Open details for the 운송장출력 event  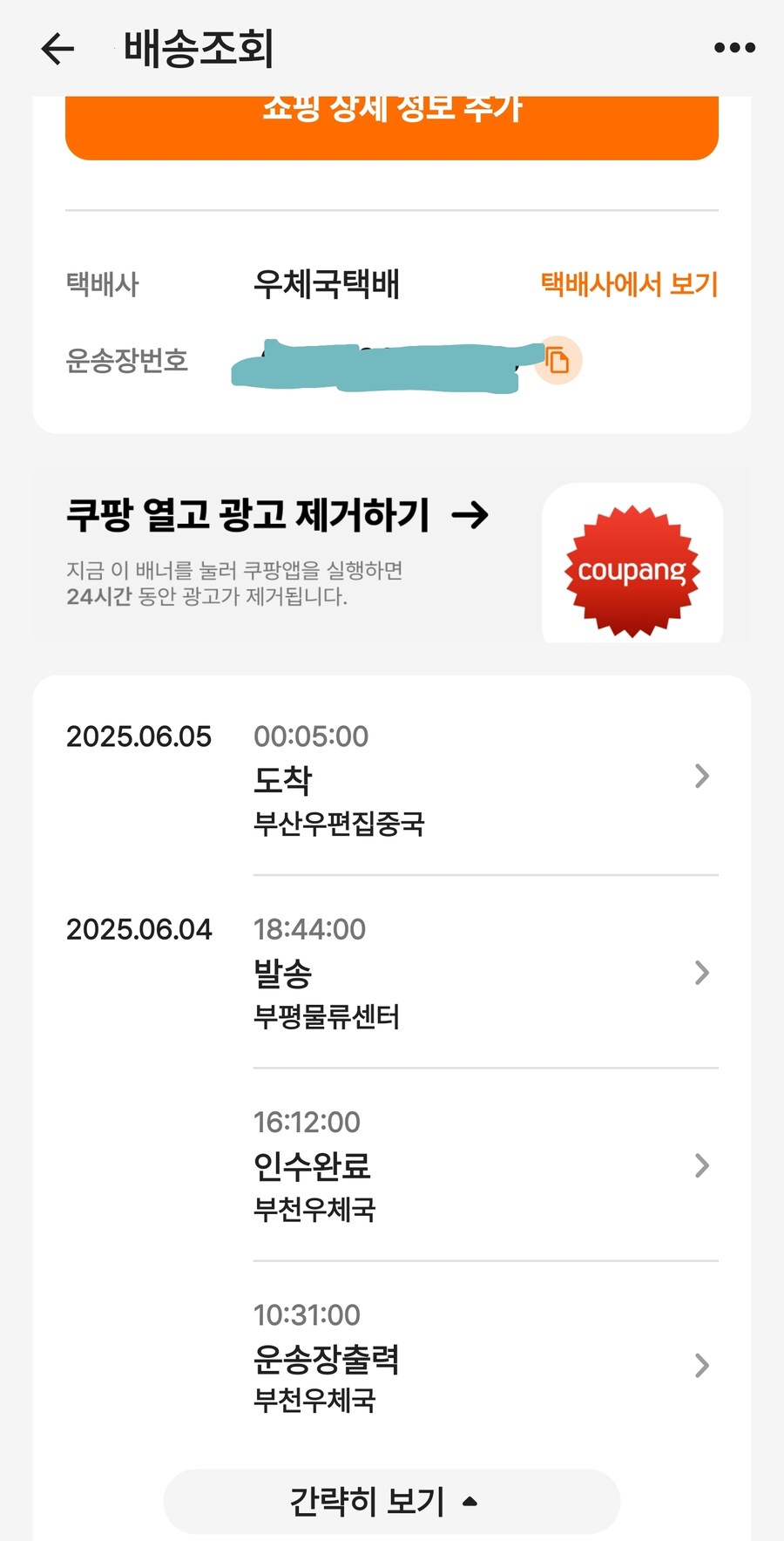[701, 1365]
